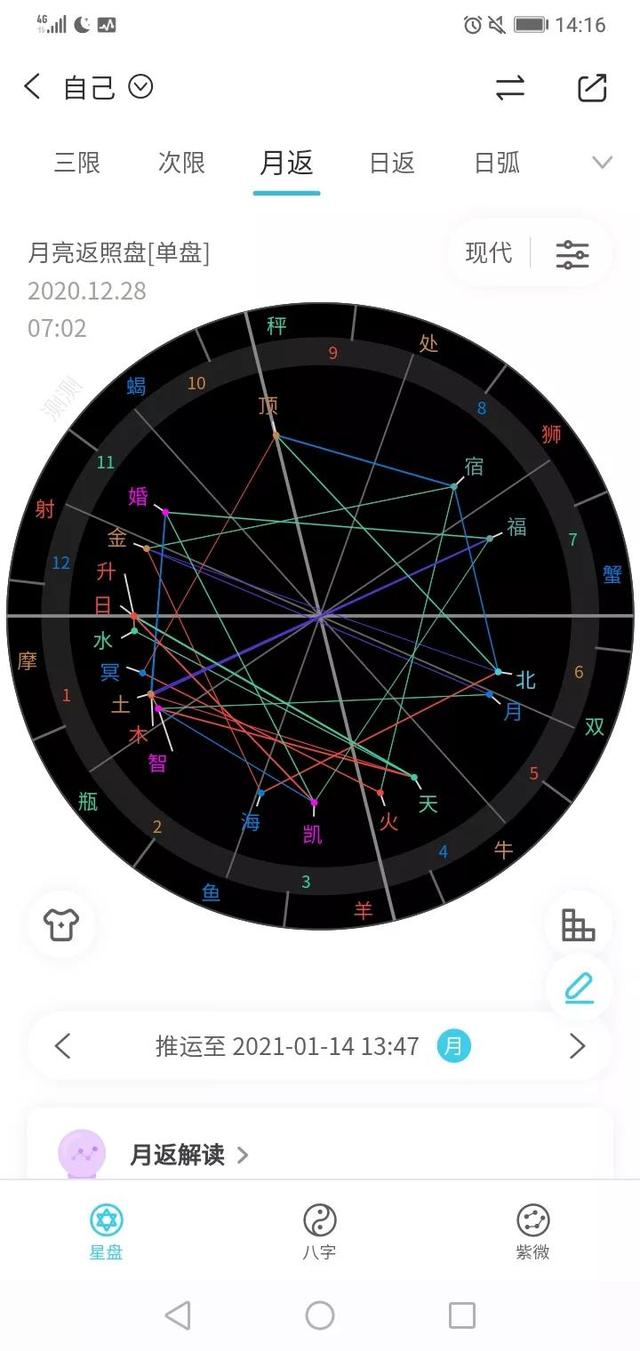Share the chart via the export icon
This screenshot has width=640, height=1351.
point(593,88)
